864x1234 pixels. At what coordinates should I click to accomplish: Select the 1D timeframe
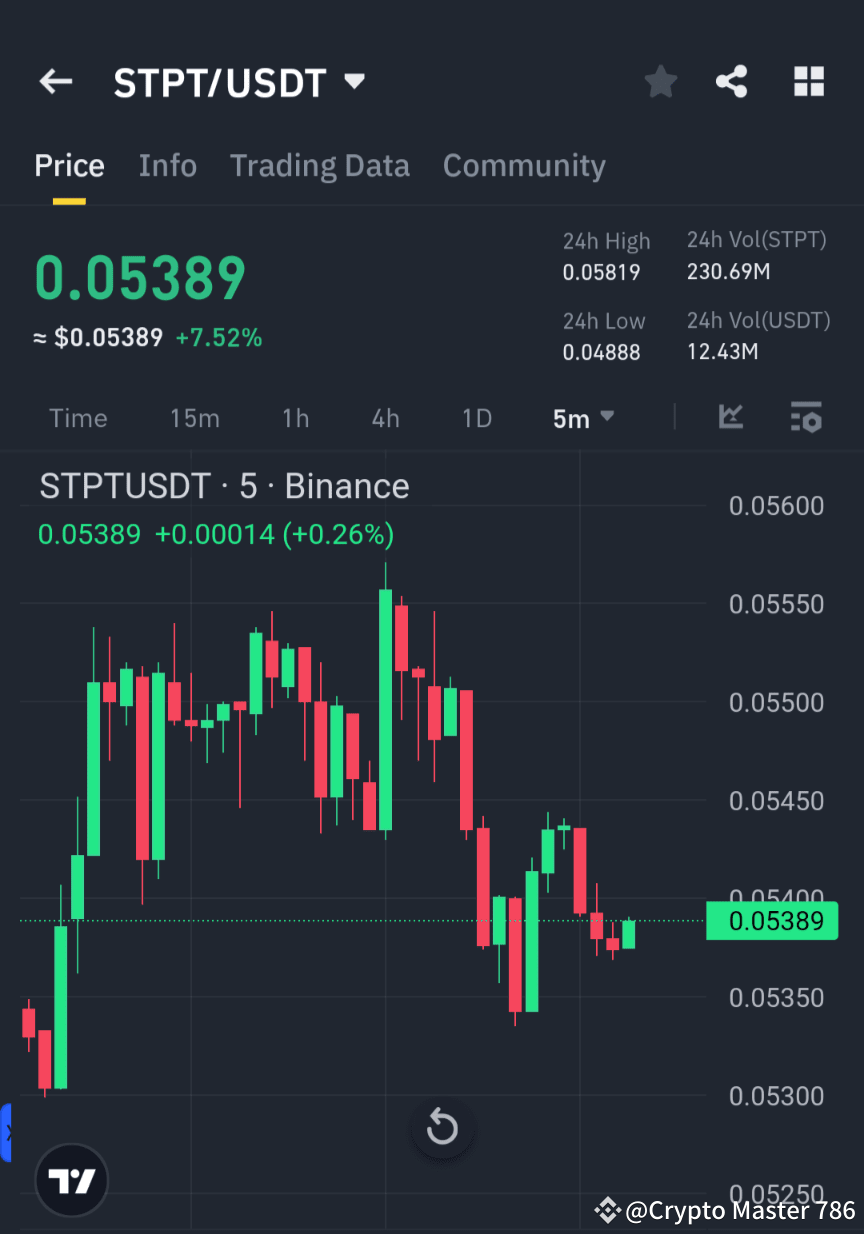point(477,418)
